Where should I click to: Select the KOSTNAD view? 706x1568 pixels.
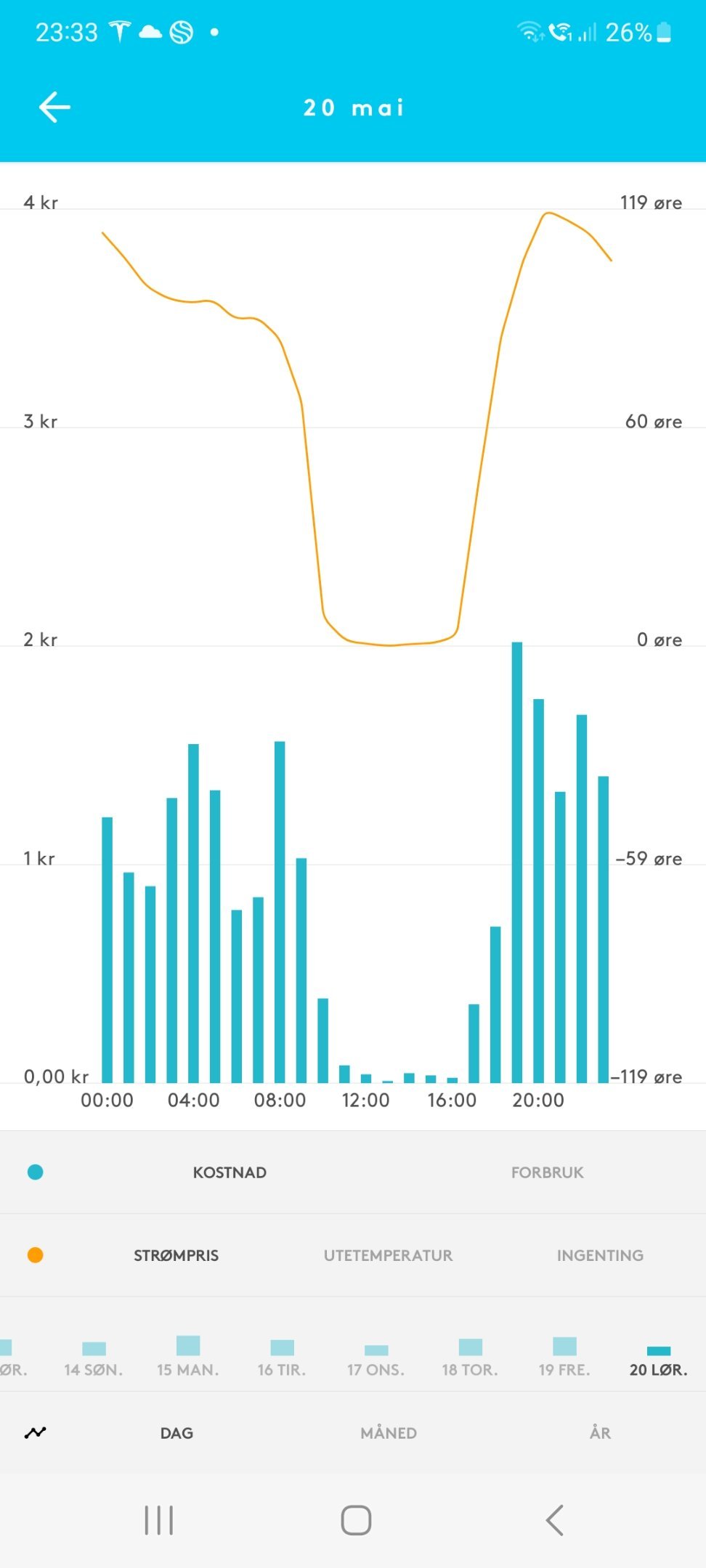point(230,1172)
